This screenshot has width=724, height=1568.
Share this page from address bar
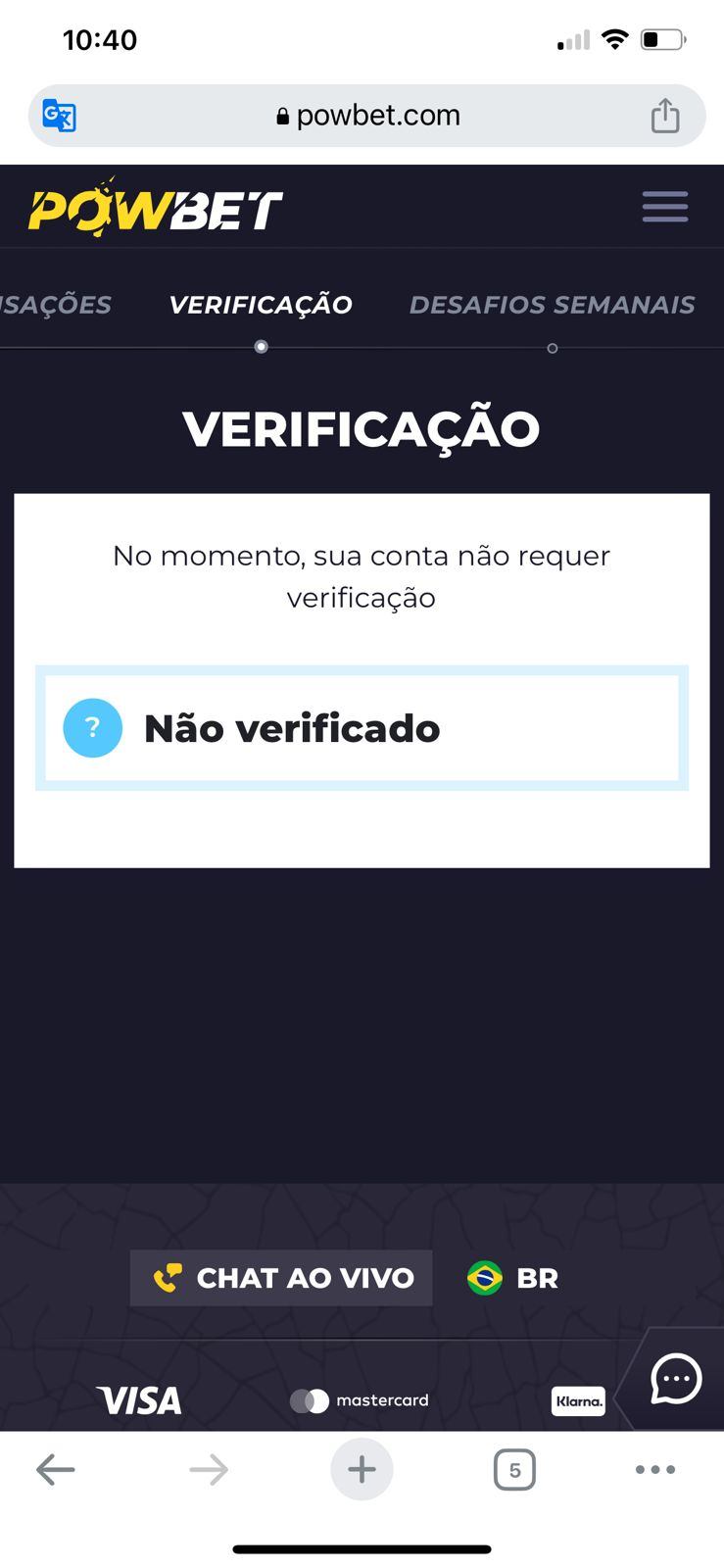[x=665, y=116]
